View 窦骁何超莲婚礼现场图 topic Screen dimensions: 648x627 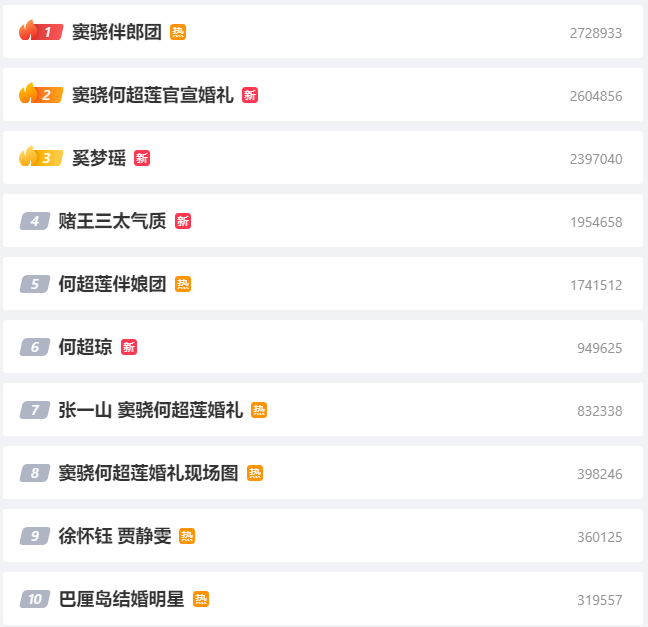coord(148,473)
